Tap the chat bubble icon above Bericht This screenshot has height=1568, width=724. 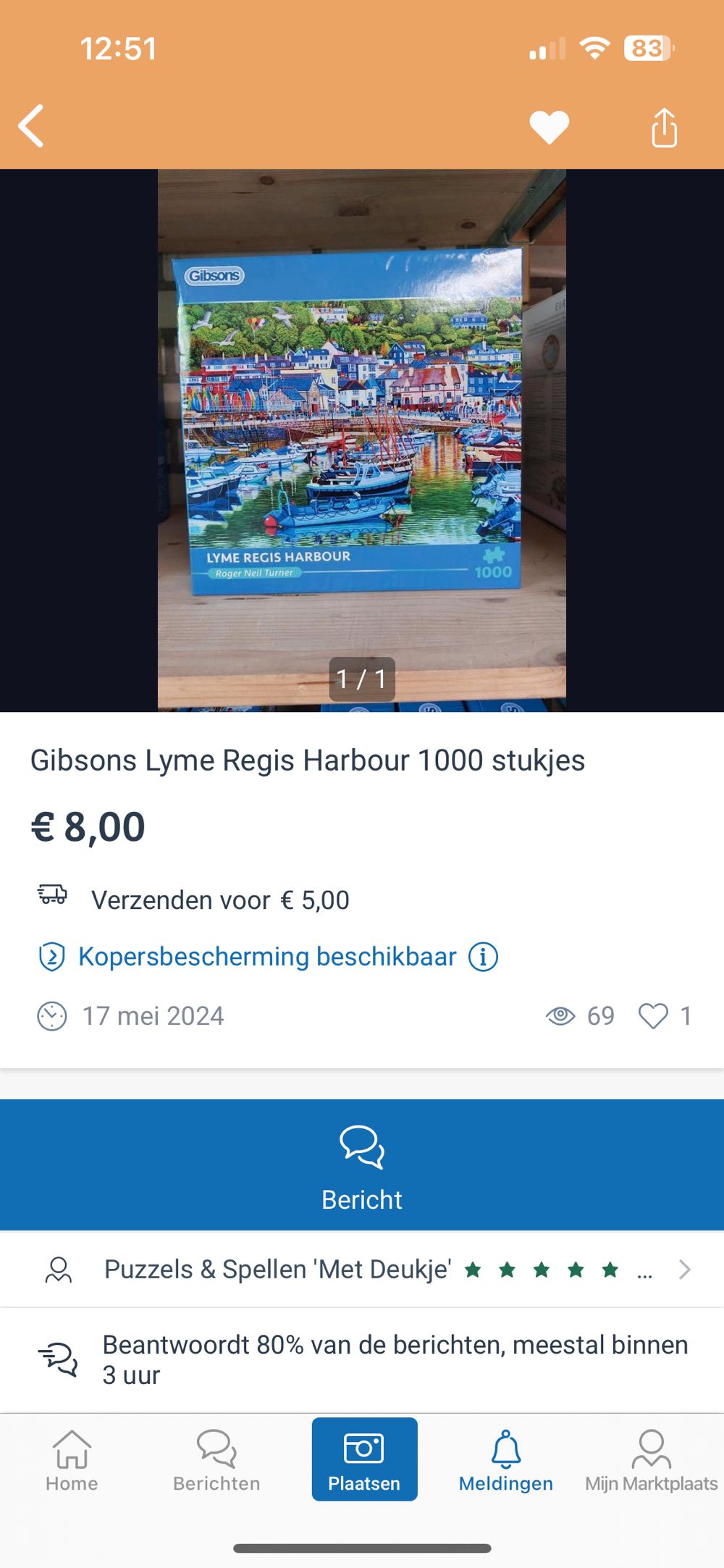point(362,1148)
